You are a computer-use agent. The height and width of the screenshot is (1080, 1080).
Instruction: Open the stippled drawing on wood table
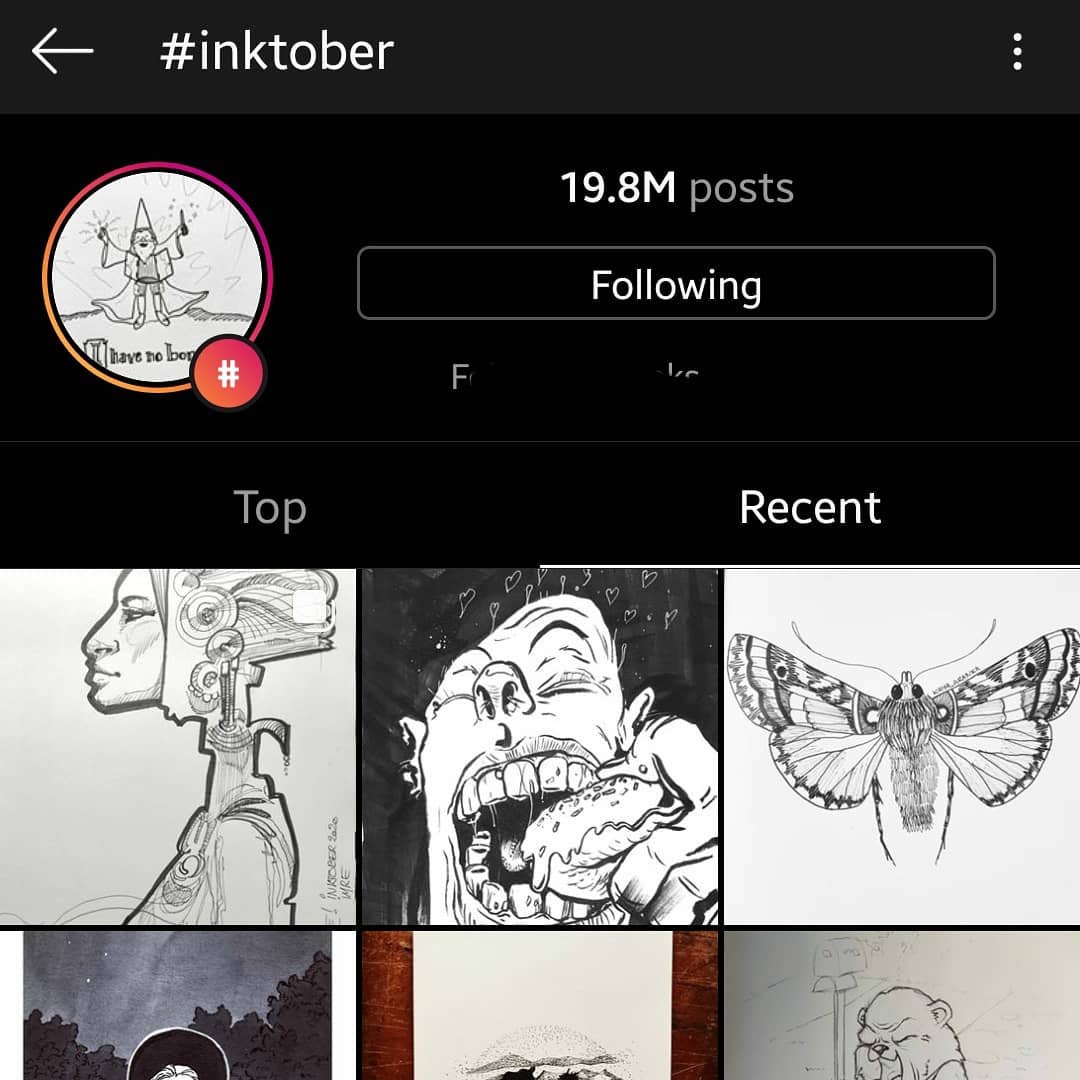540,1006
